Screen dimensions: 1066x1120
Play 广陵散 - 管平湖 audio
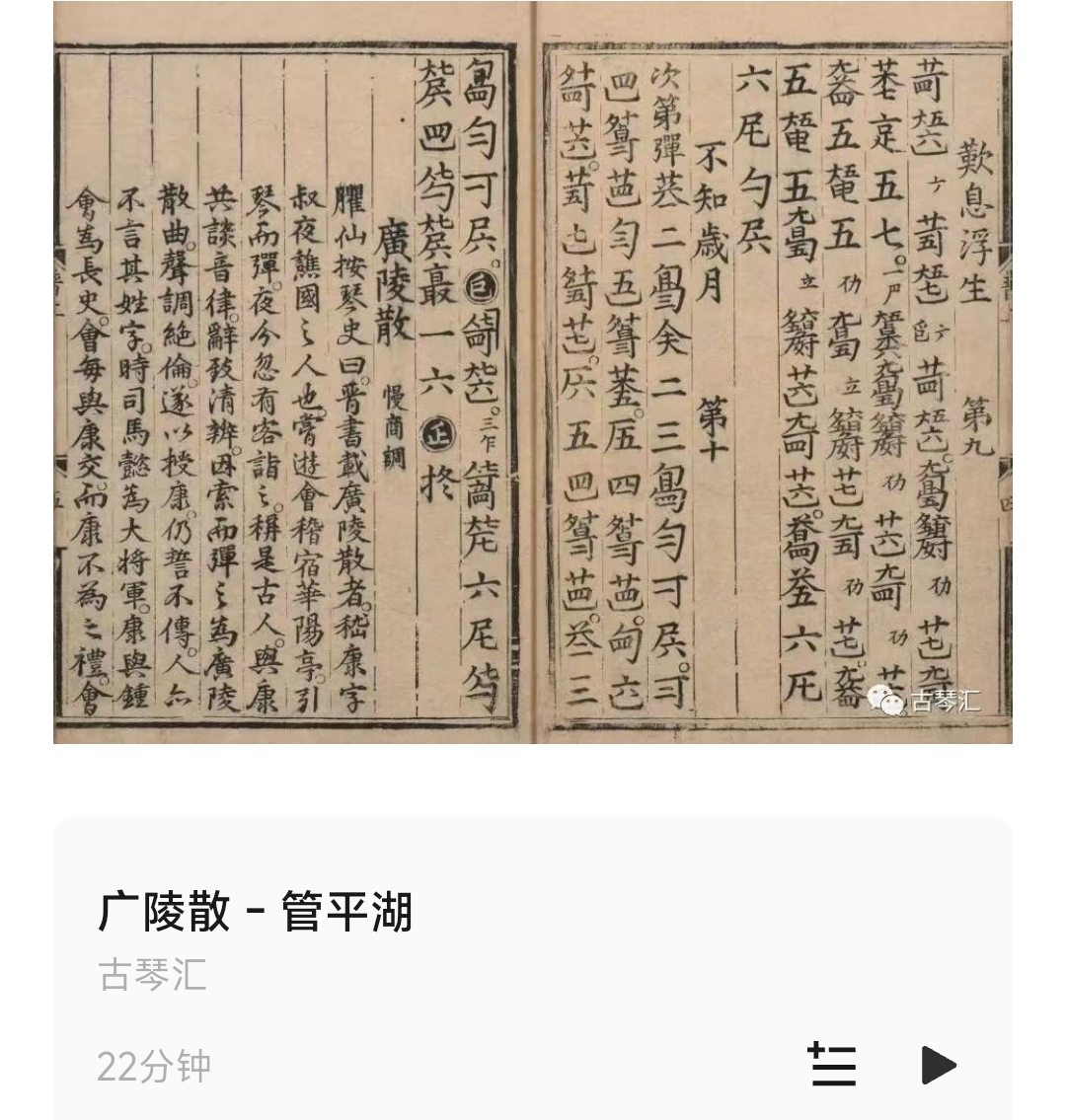(x=938, y=1066)
